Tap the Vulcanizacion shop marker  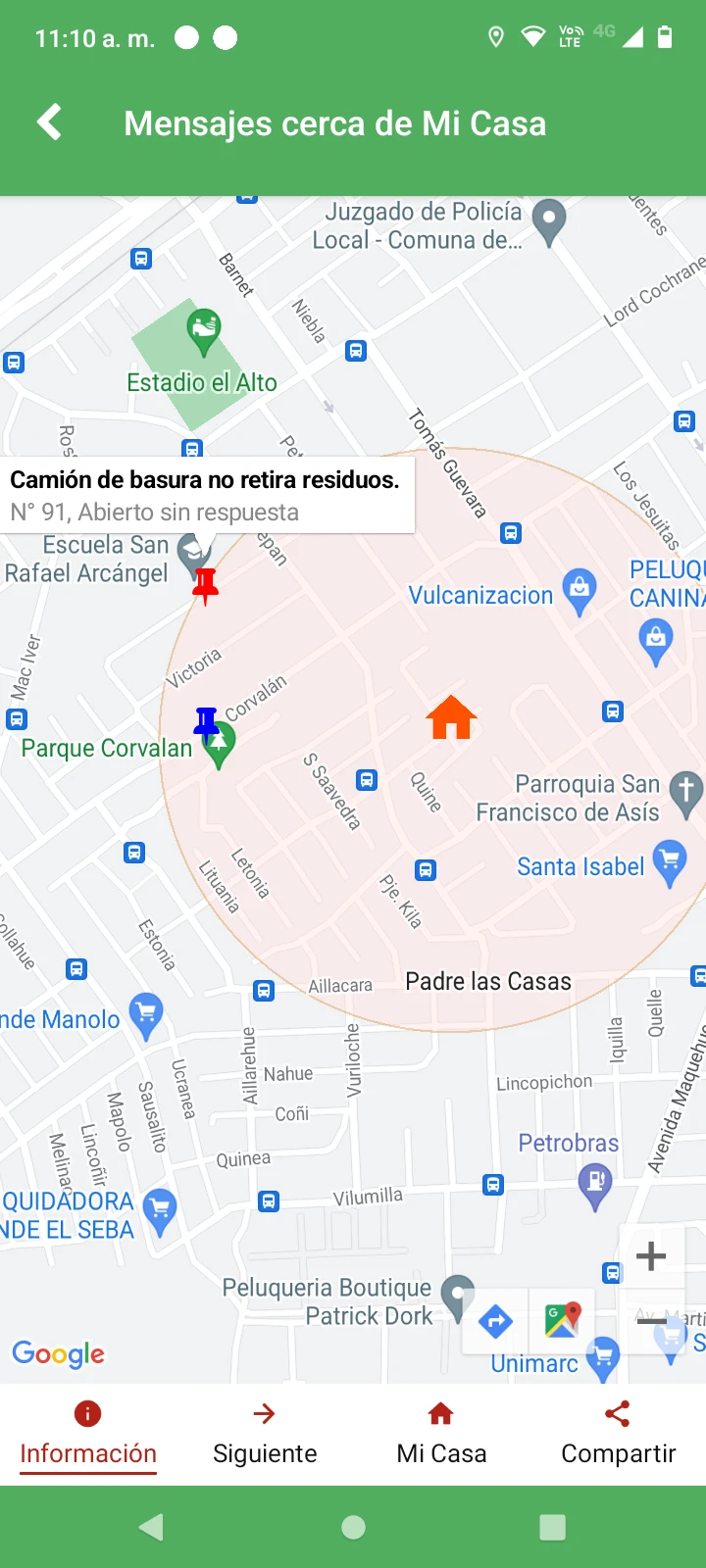click(580, 590)
